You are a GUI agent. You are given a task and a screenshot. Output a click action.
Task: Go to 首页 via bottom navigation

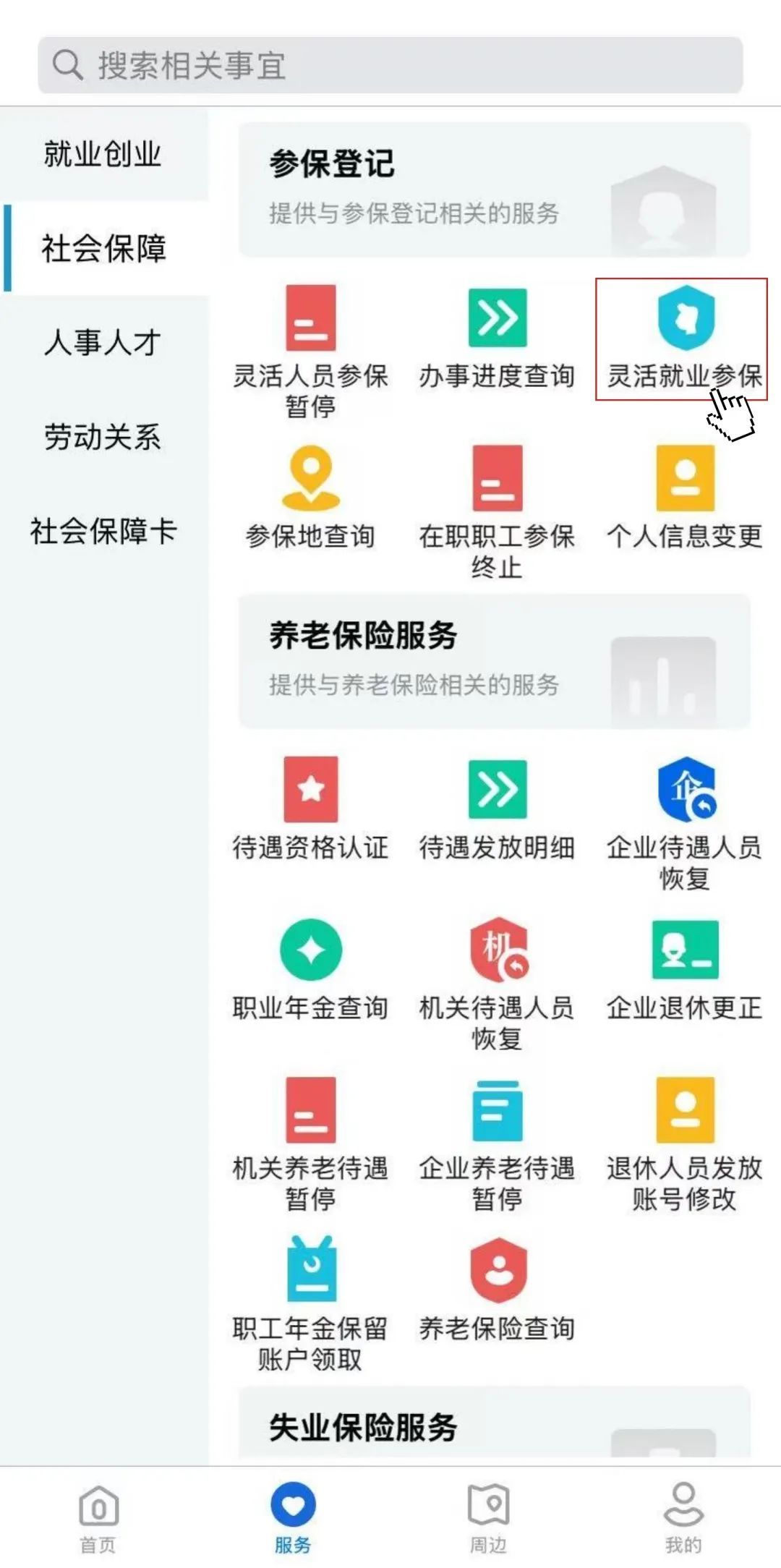click(98, 1515)
